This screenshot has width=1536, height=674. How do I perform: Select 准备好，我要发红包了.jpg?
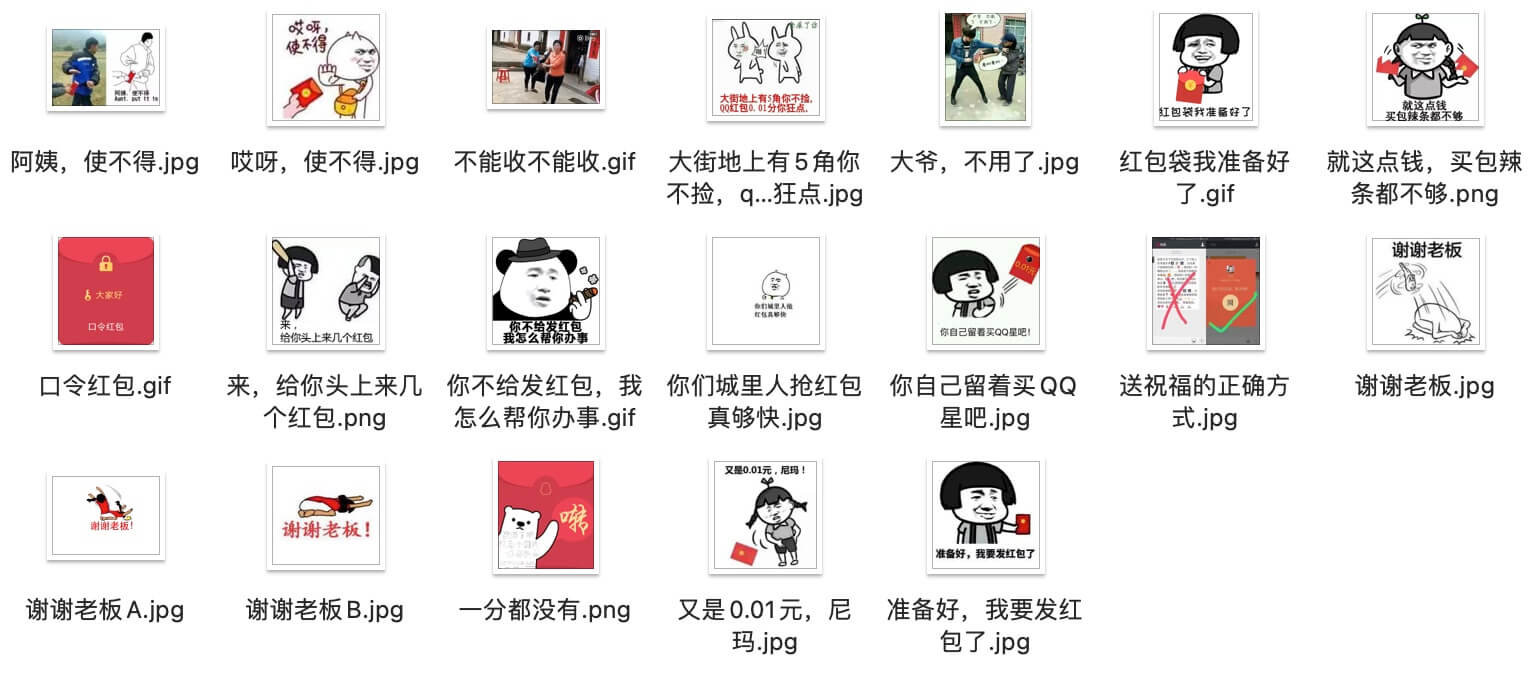[x=985, y=516]
